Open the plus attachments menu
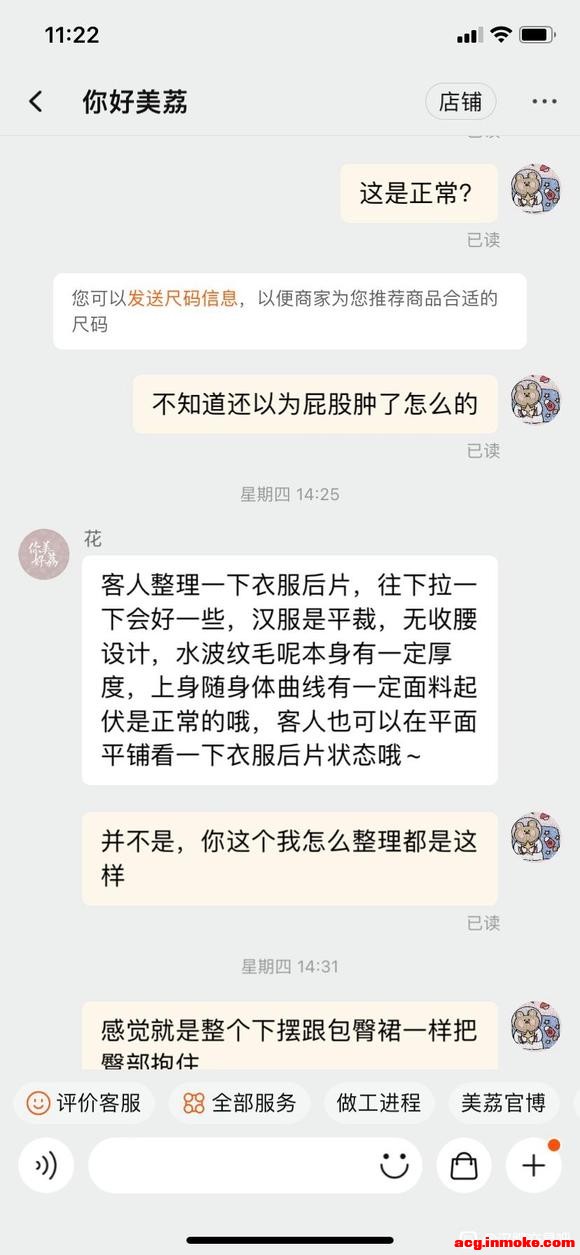580x1255 pixels. pyautogui.click(x=534, y=1166)
